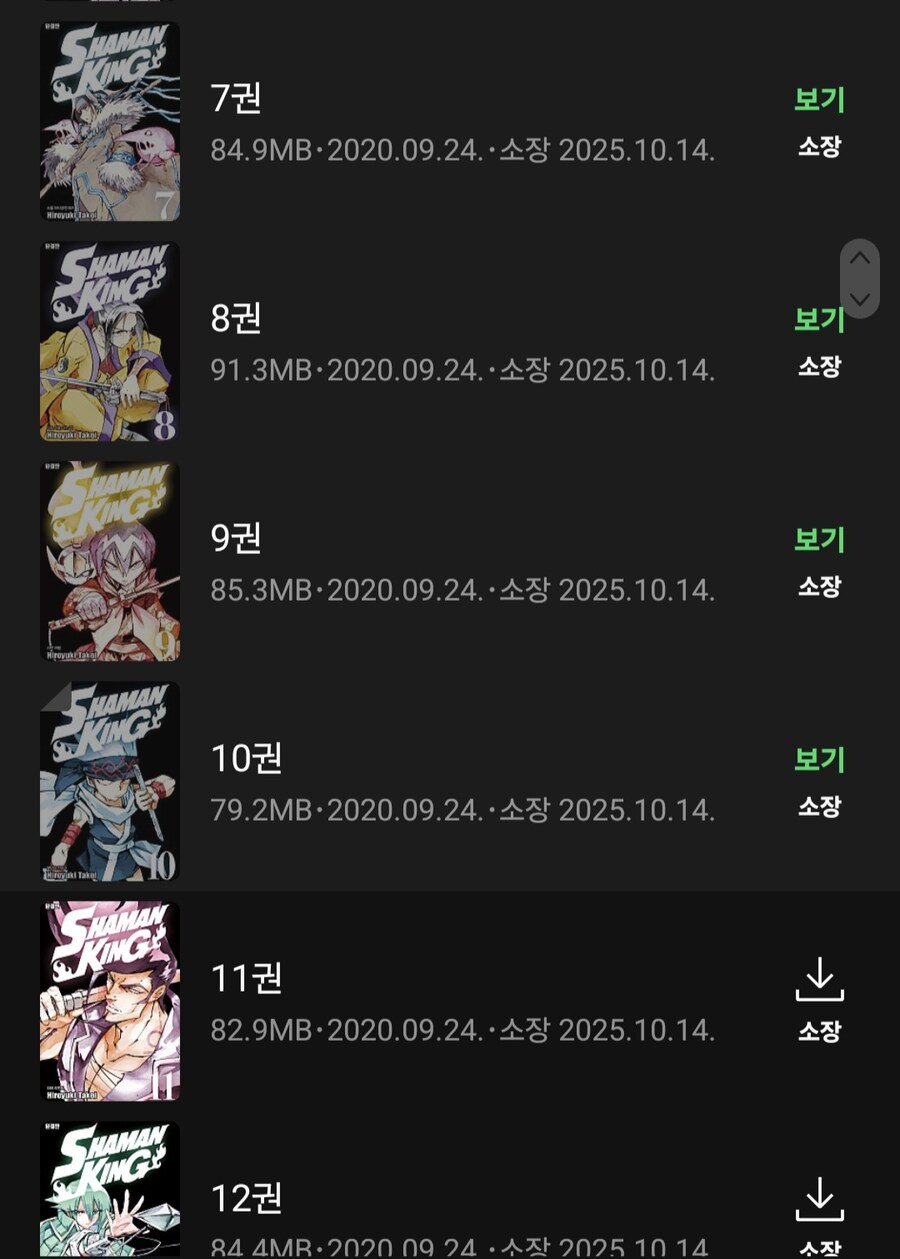
Task: Open the 7권 list row
Action: click(x=460, y=122)
